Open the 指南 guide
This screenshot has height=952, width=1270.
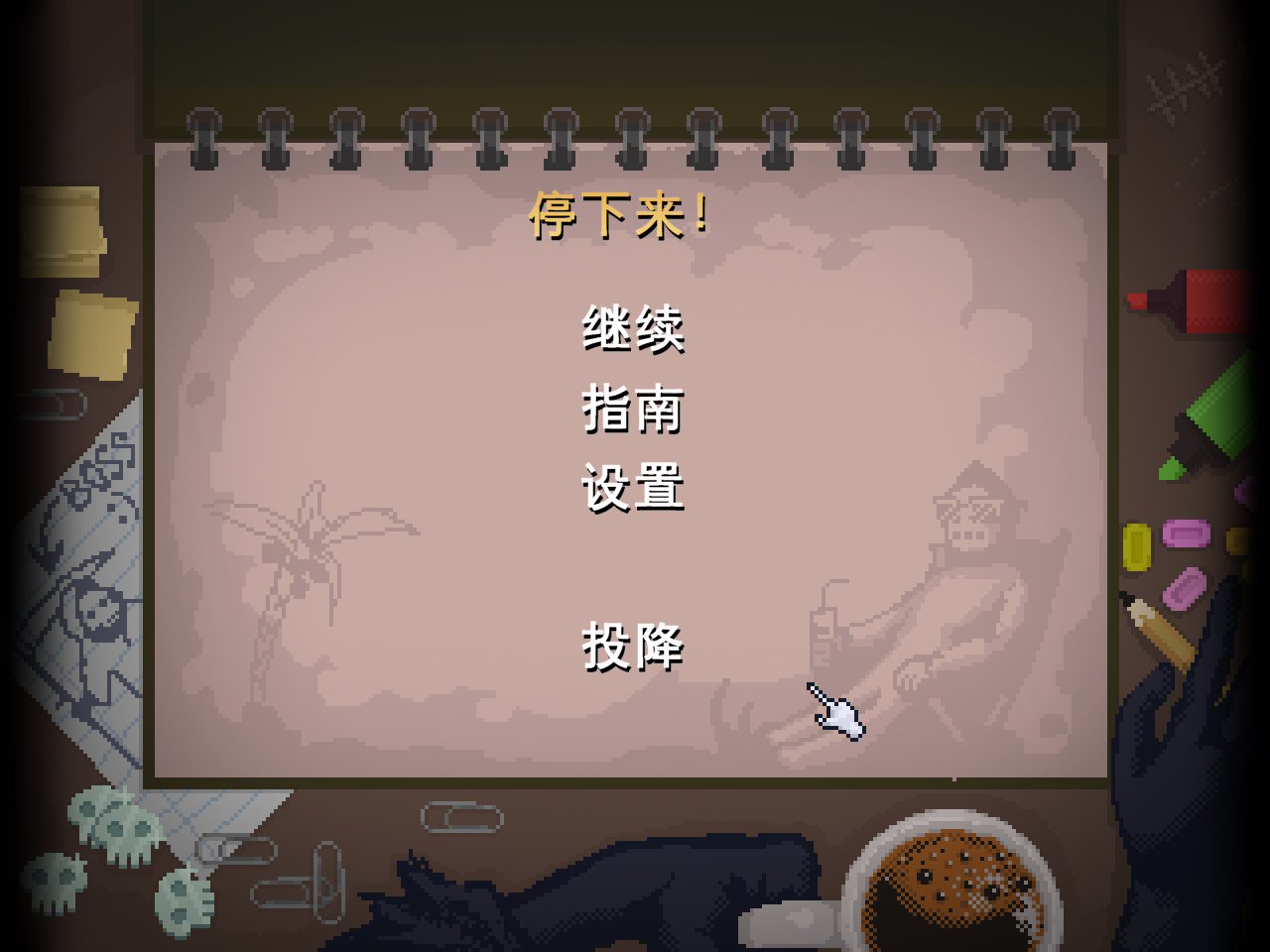point(633,409)
